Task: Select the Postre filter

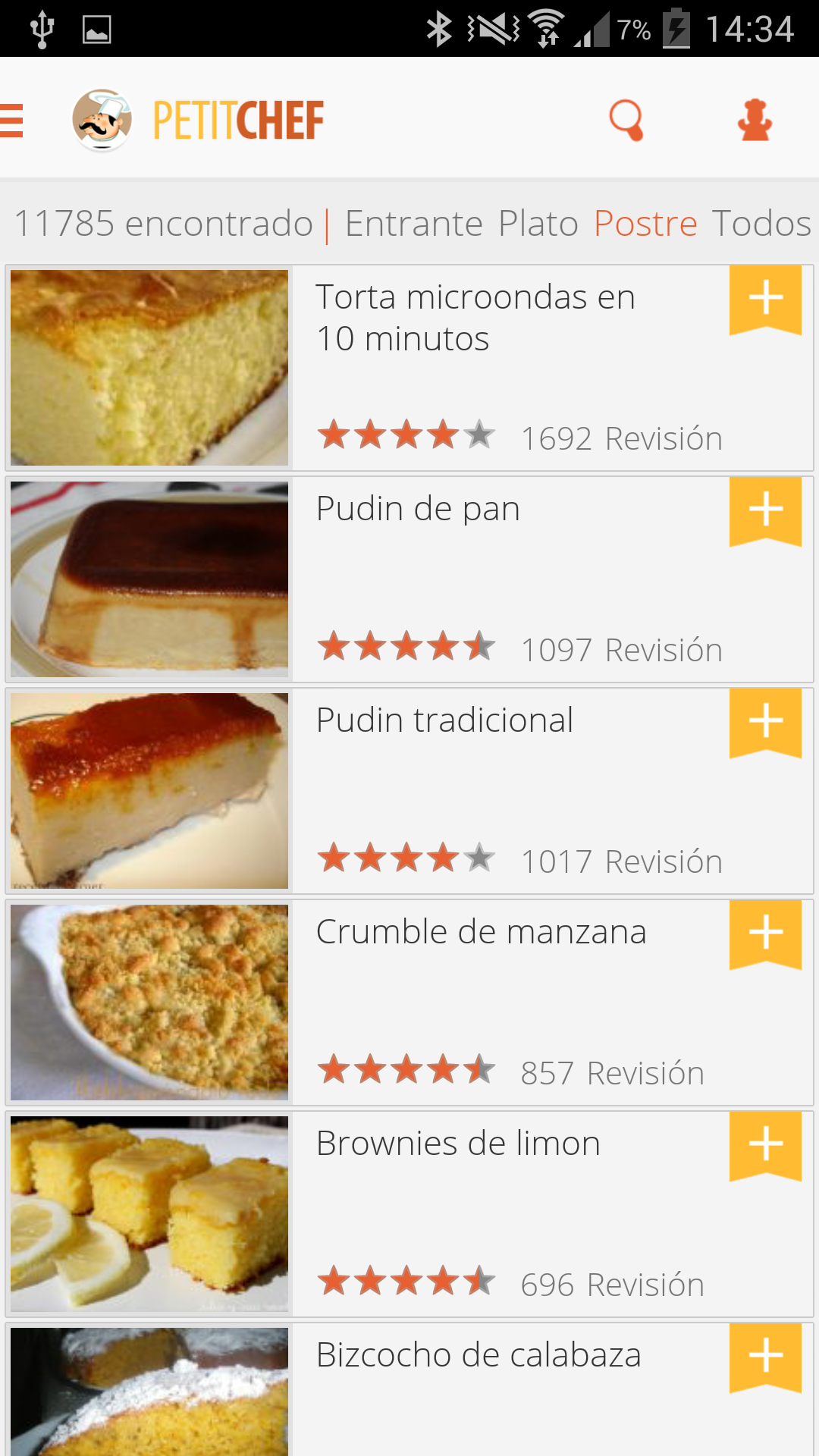Action: pos(645,224)
